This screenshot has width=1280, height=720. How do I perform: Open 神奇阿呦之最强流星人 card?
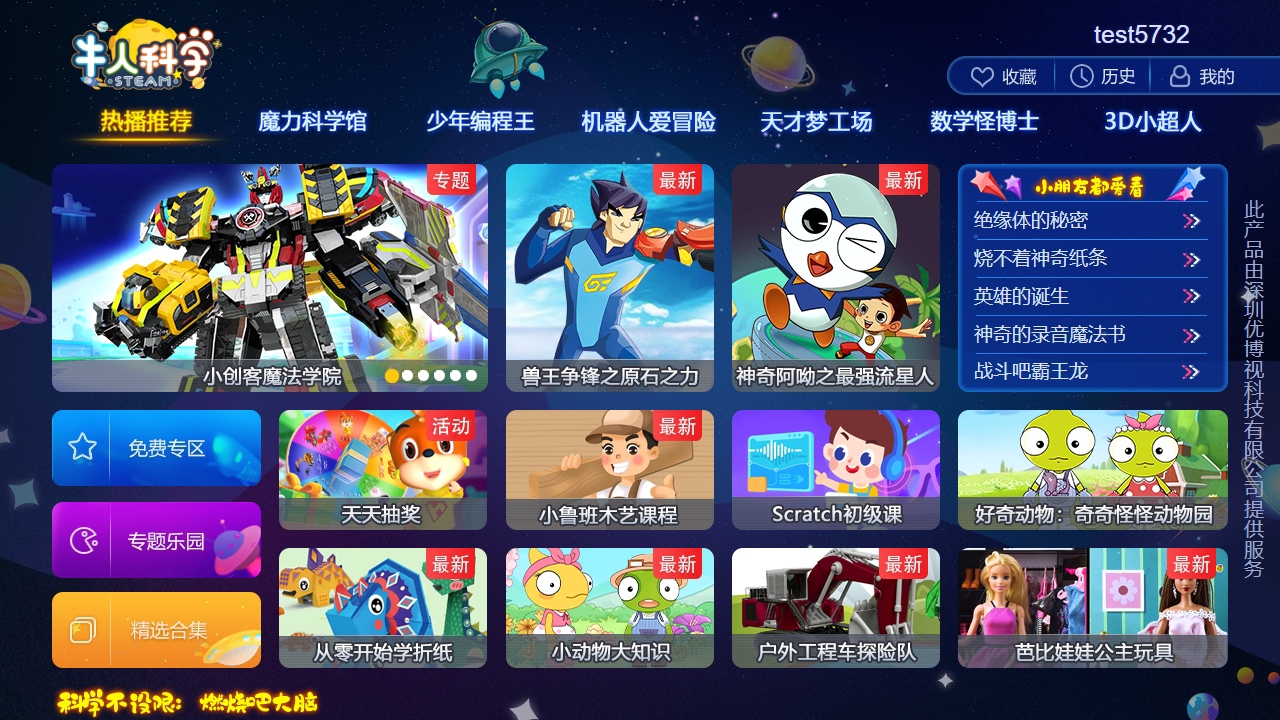835,277
